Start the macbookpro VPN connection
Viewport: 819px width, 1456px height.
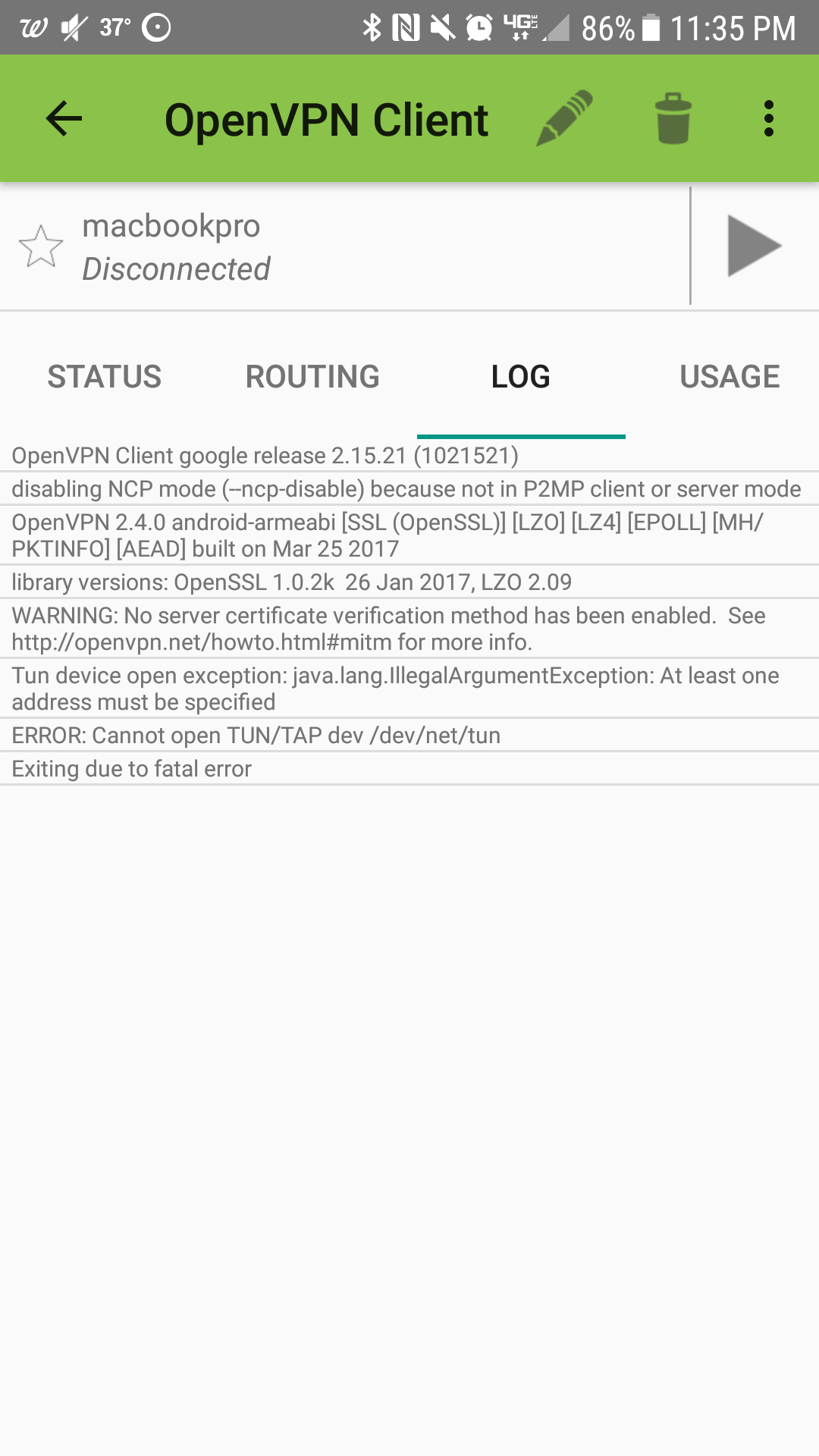(x=754, y=246)
